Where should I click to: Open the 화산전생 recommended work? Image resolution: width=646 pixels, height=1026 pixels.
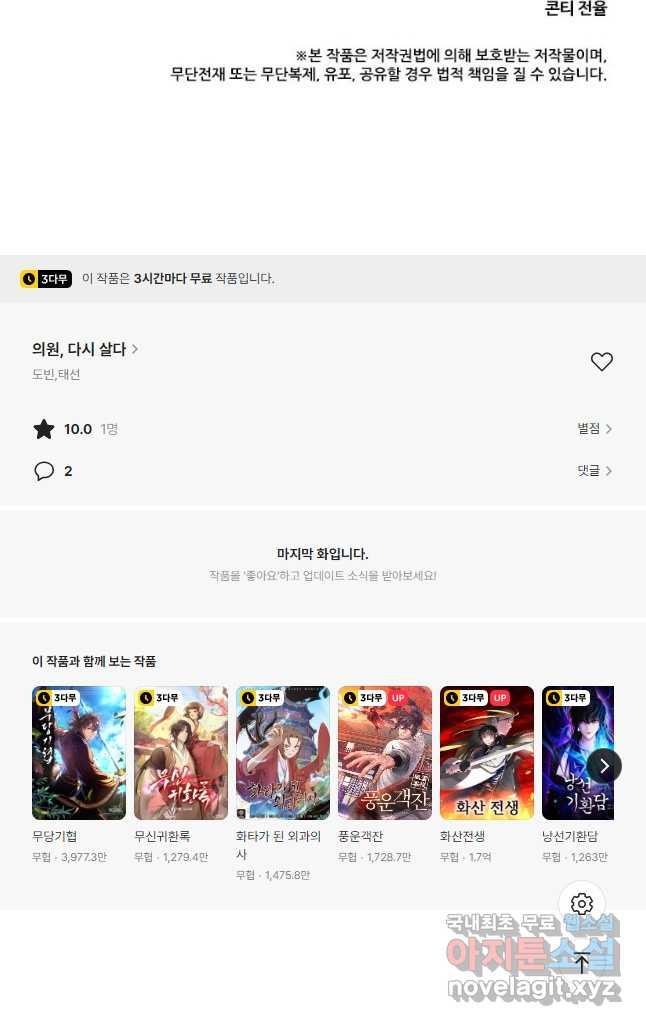(x=487, y=753)
